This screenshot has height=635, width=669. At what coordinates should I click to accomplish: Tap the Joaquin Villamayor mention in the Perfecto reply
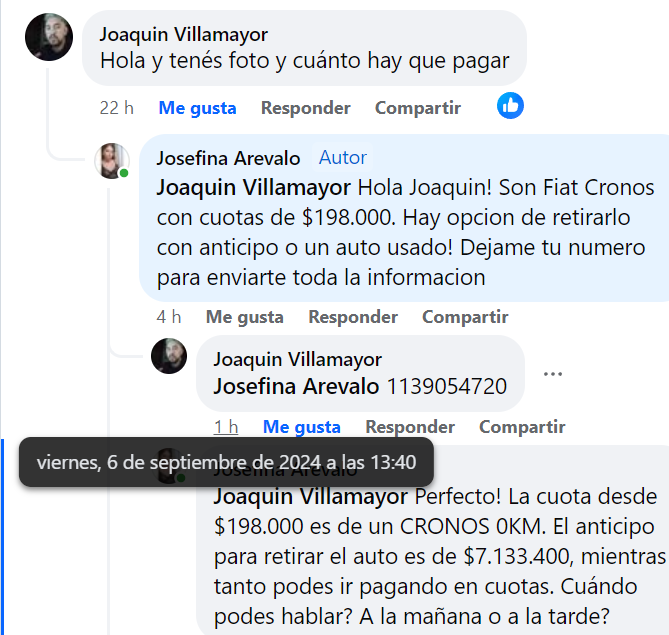click(311, 497)
